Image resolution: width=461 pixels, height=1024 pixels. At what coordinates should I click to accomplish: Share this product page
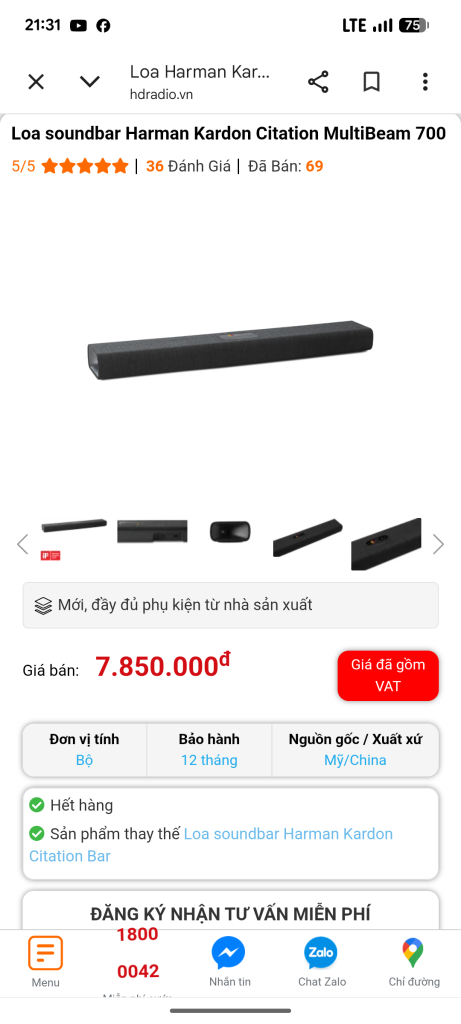318,82
